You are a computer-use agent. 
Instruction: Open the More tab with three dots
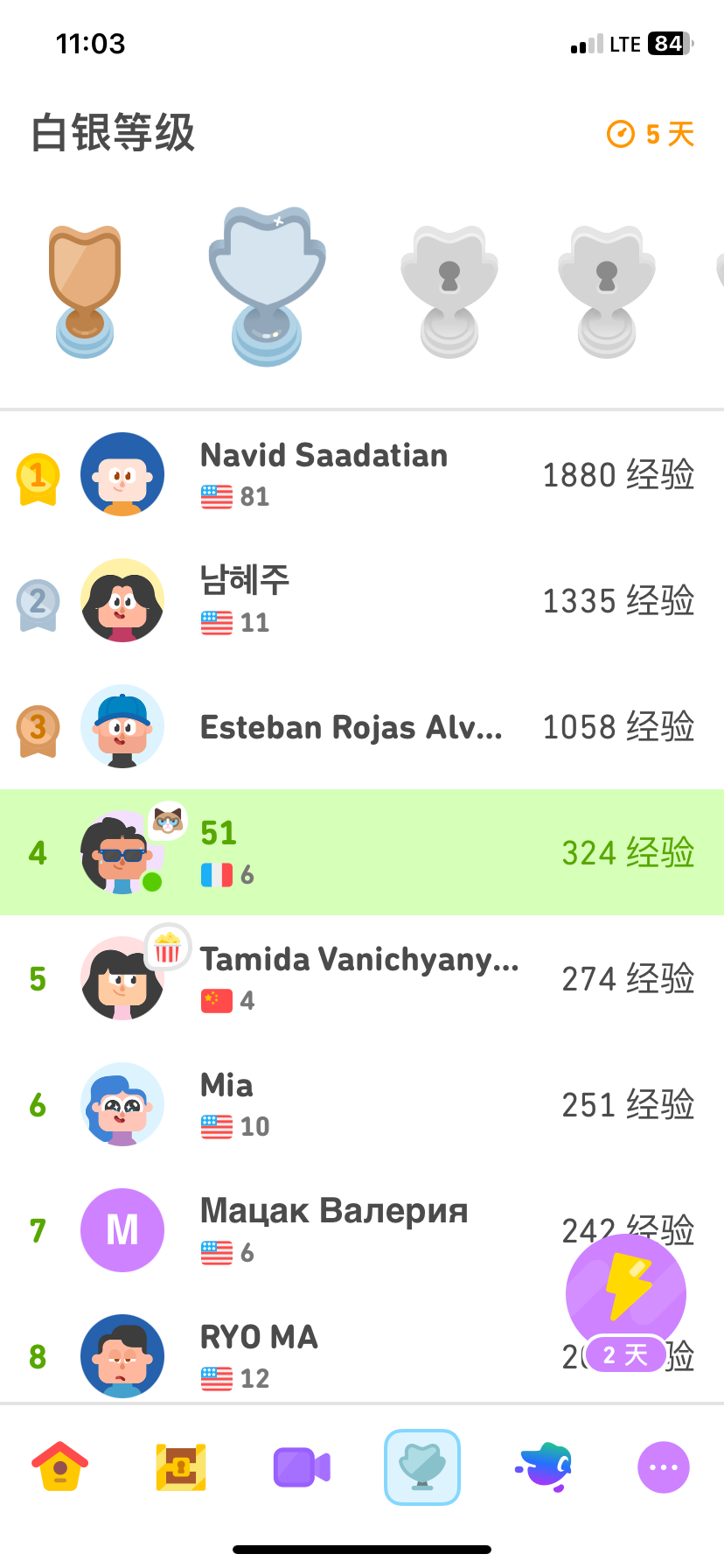pyautogui.click(x=664, y=1466)
